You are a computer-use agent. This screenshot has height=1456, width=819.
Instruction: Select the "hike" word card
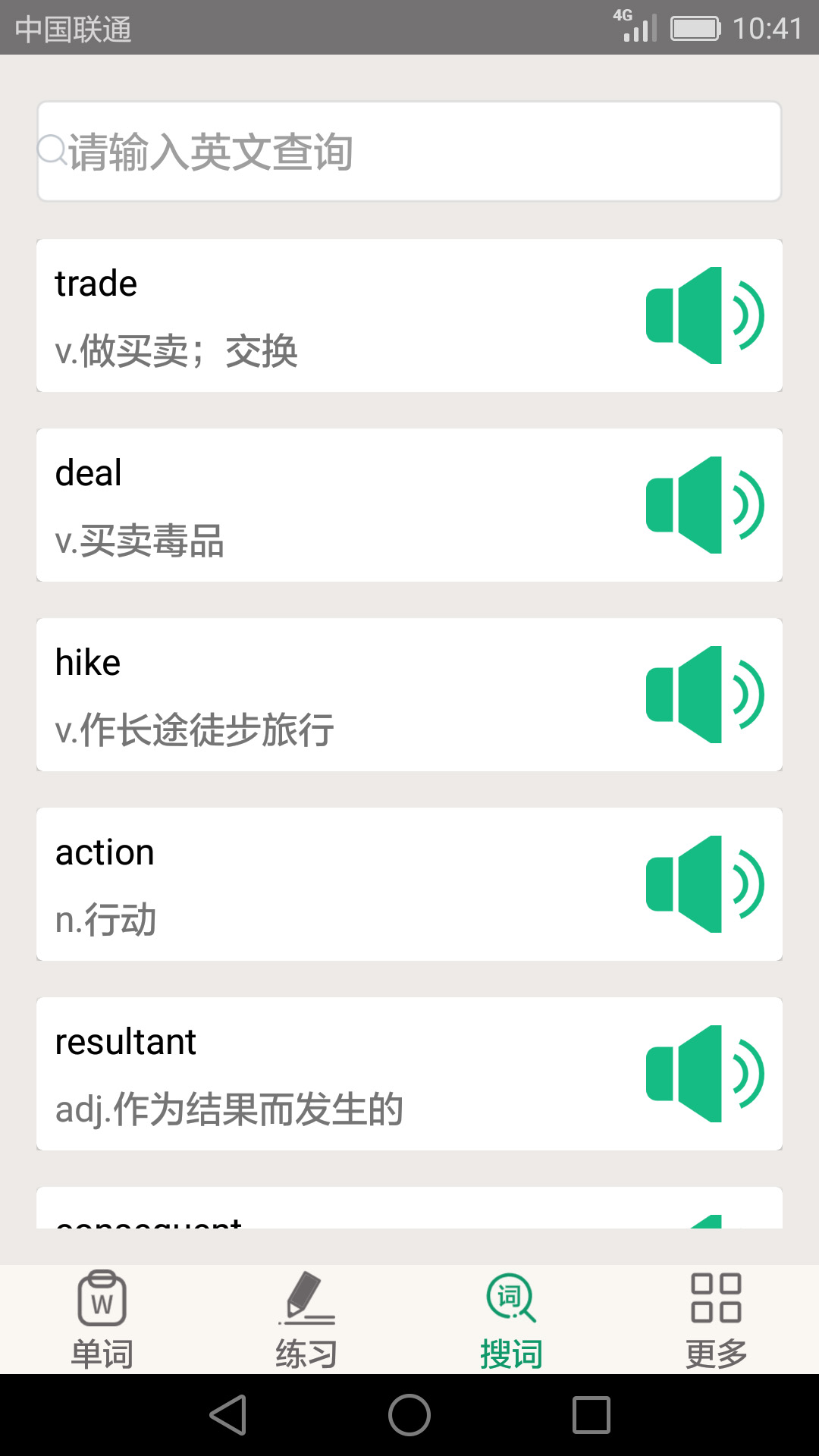pos(303,695)
